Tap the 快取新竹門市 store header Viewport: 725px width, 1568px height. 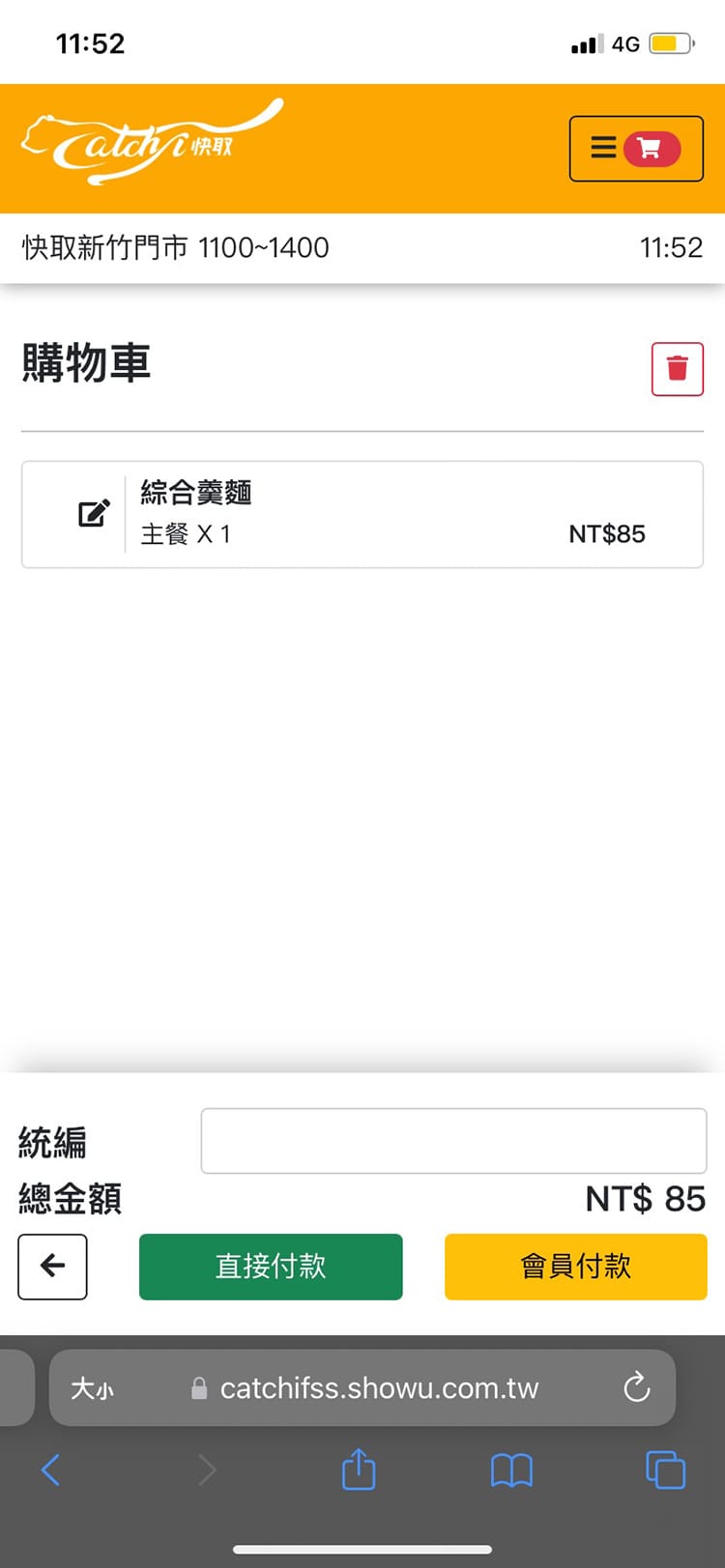tap(174, 248)
